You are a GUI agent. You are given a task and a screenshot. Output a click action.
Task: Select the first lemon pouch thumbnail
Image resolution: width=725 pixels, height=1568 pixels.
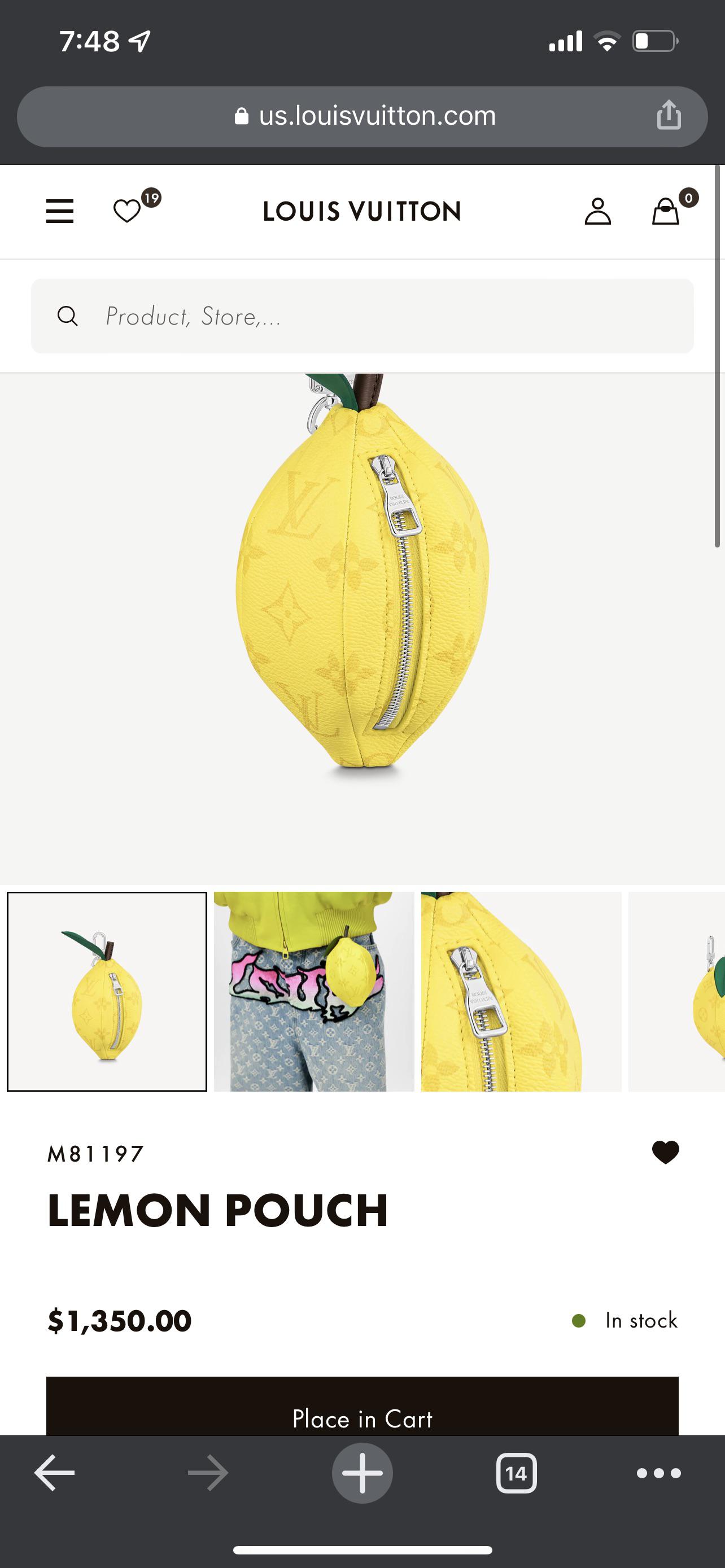107,992
